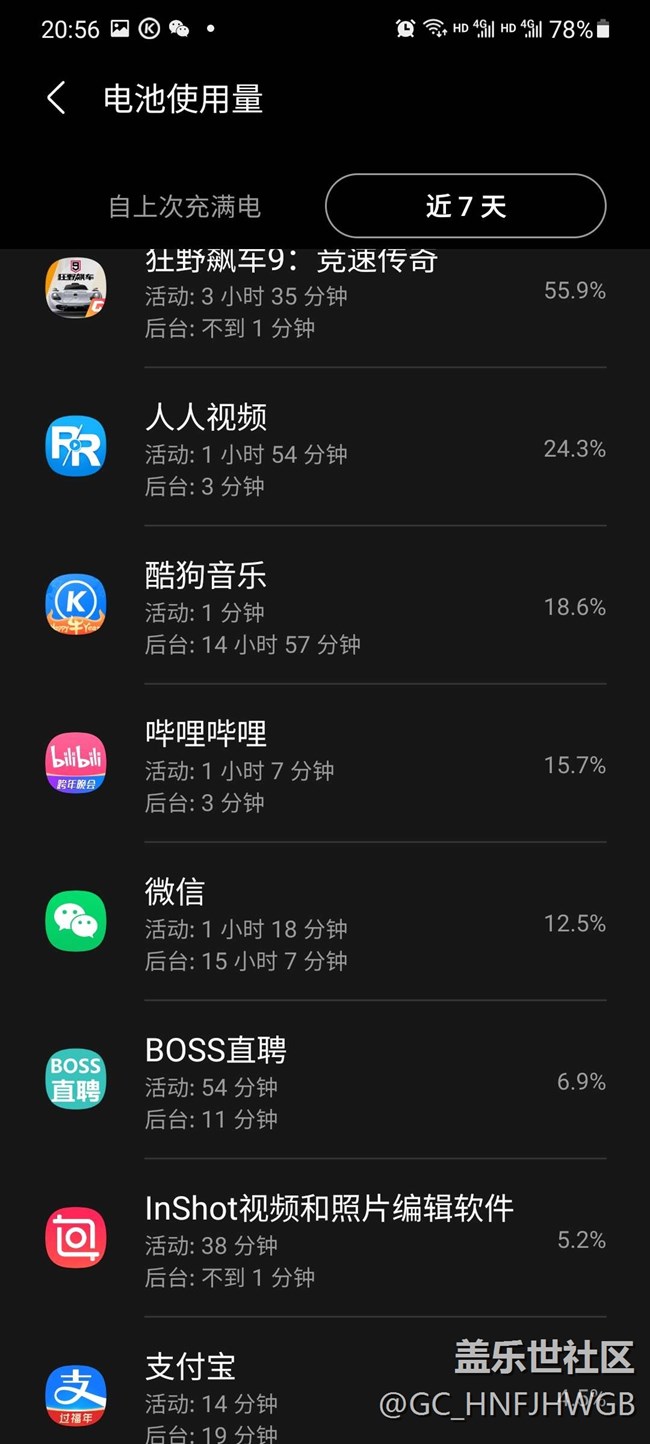Check 微信 battery usage details

tap(325, 922)
